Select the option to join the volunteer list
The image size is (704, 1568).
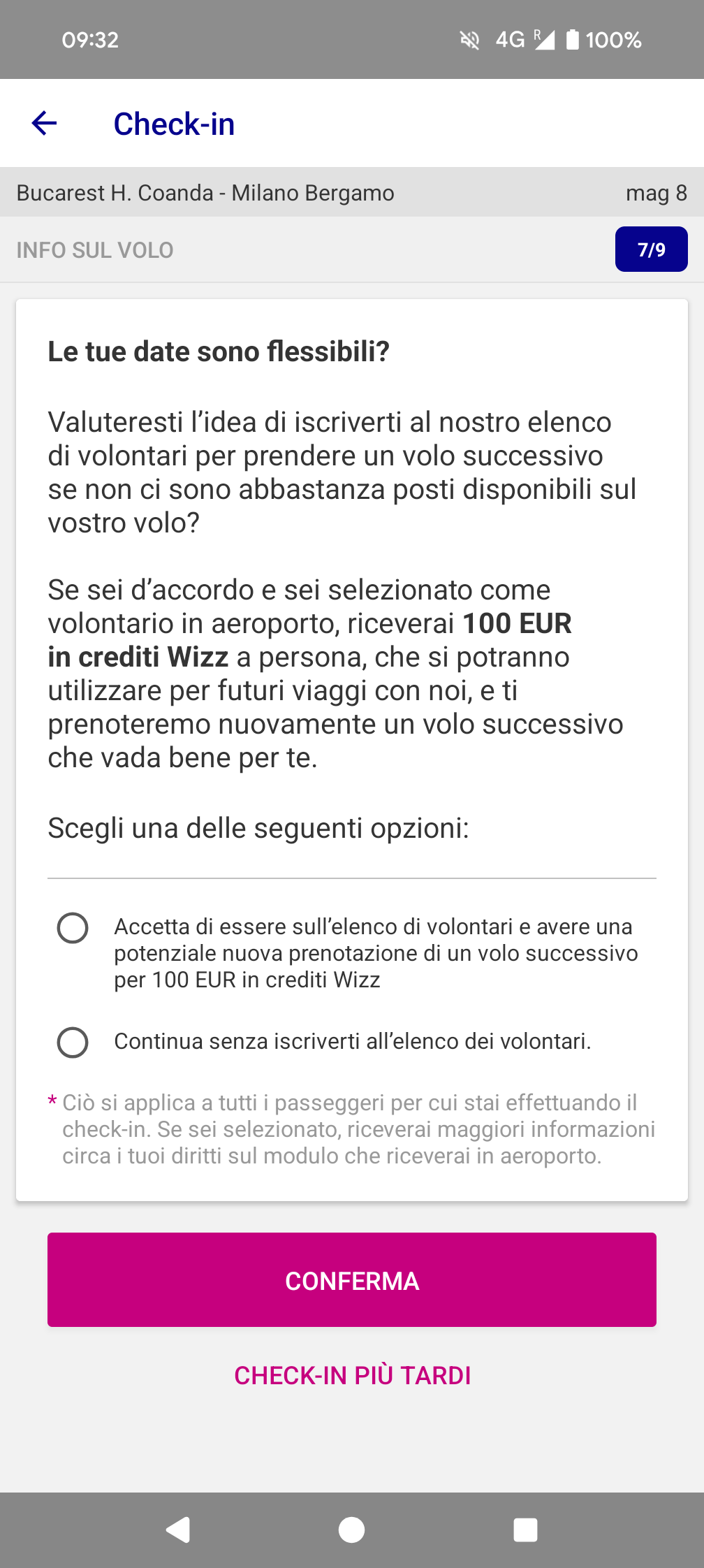coord(73,928)
